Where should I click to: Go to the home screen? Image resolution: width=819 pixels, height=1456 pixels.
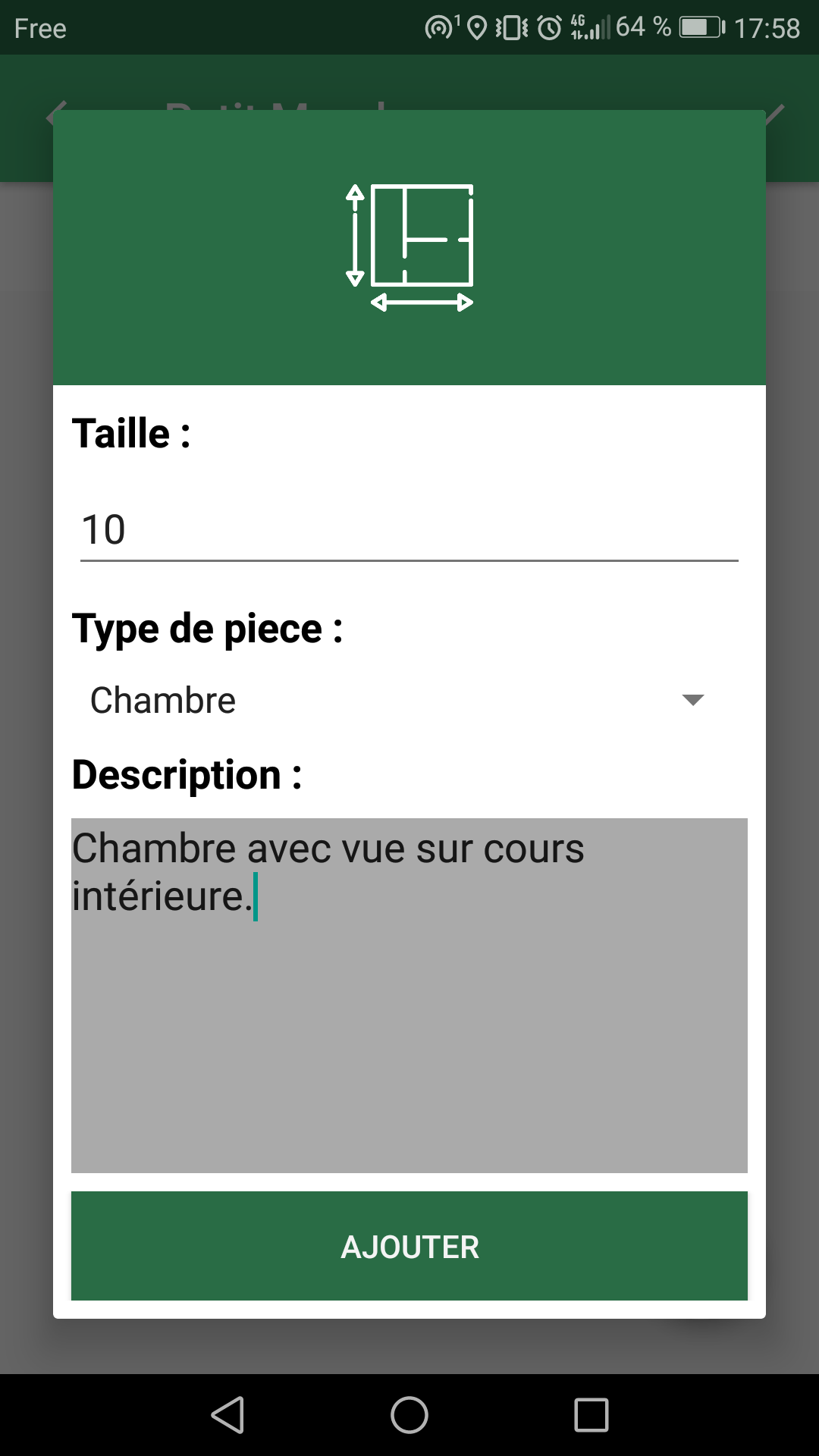click(409, 1415)
